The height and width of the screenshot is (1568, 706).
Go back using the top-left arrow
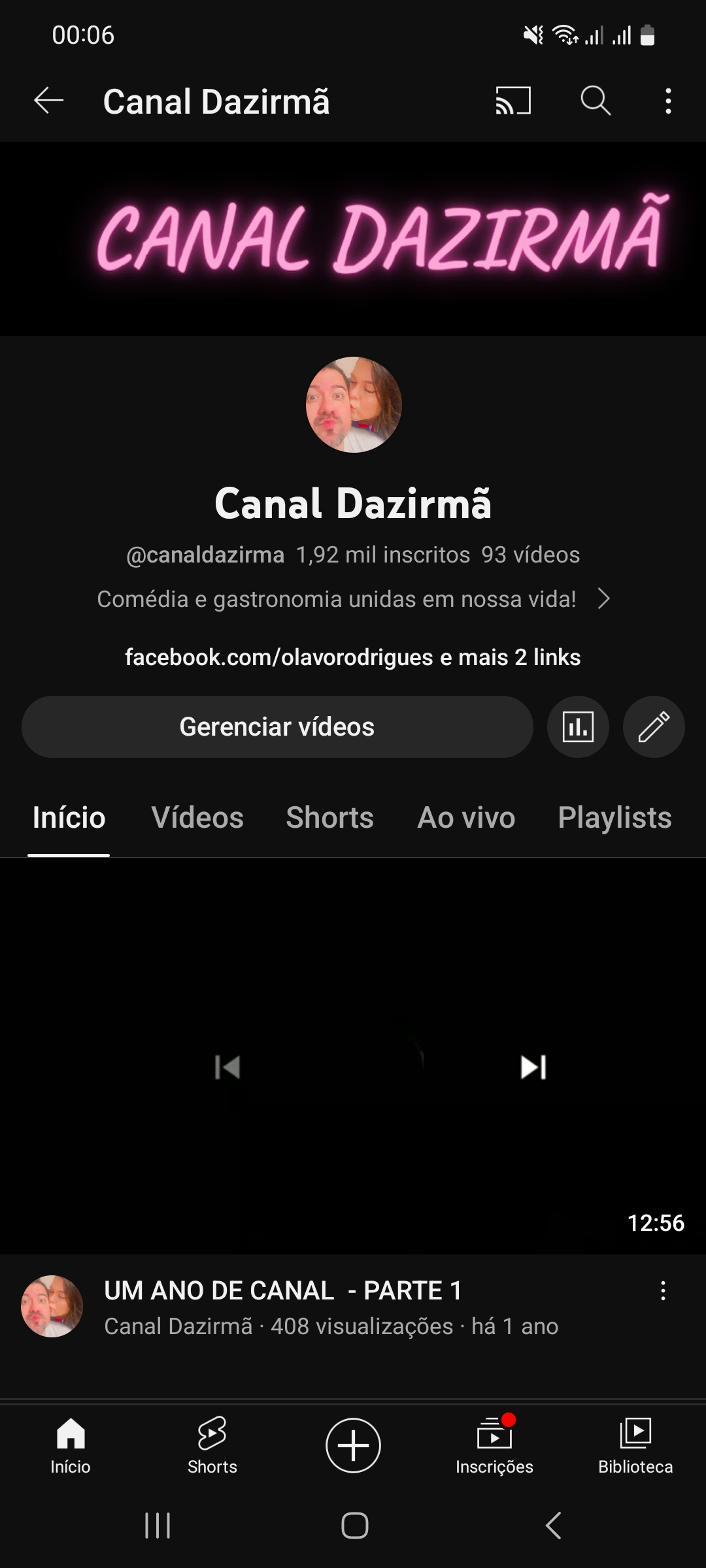pos(49,101)
